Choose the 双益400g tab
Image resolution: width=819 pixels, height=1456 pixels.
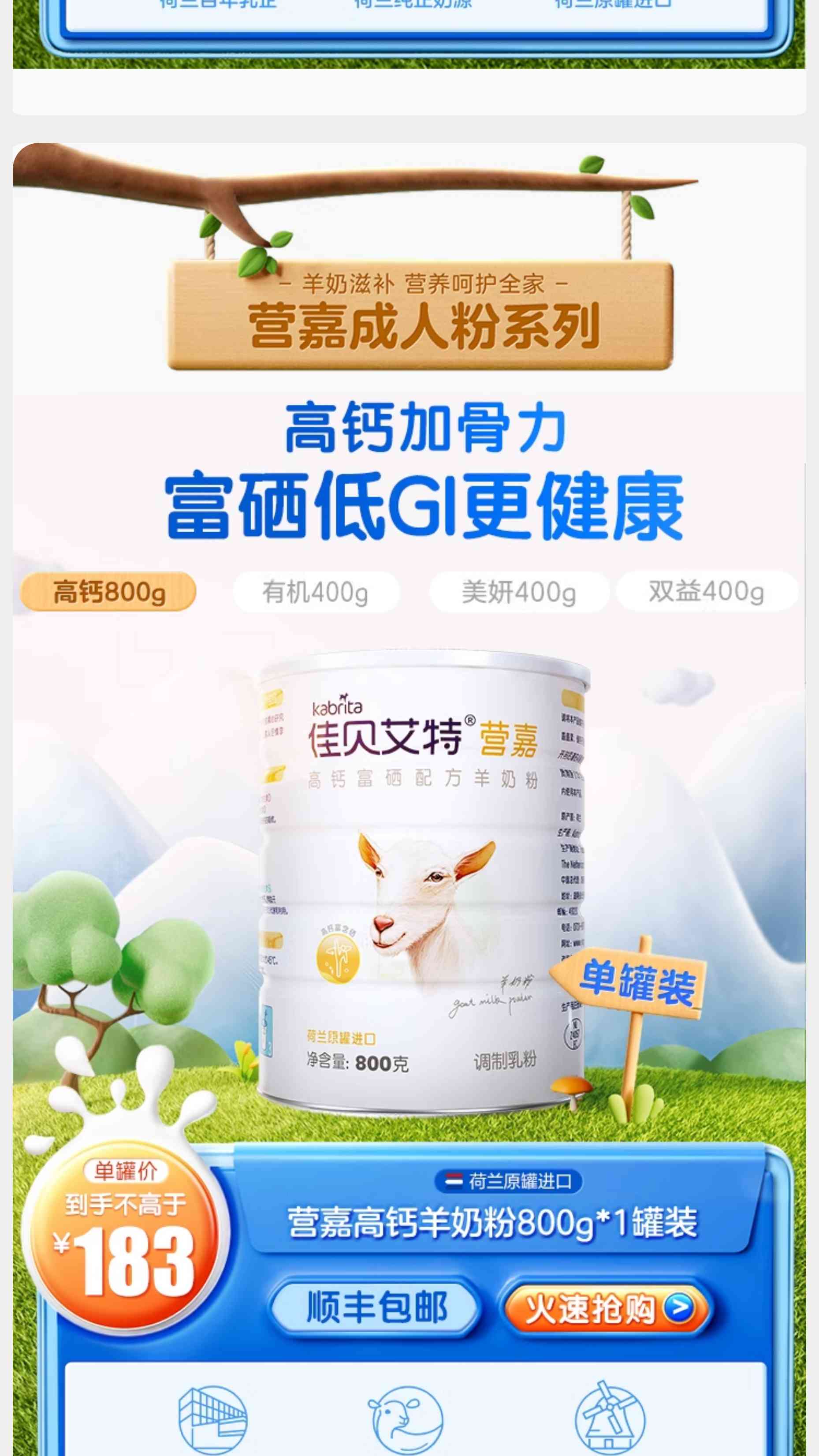[707, 591]
